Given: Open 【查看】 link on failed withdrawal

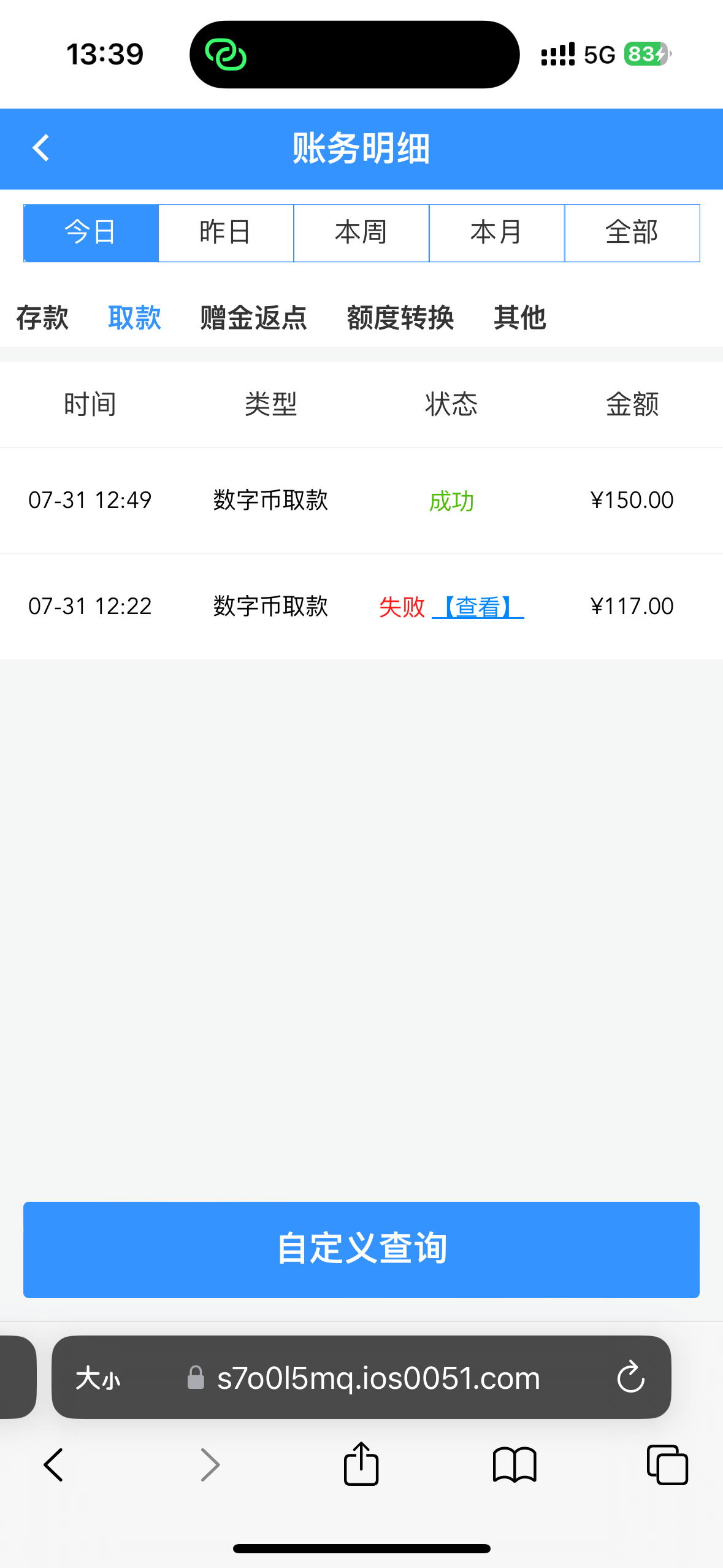Looking at the screenshot, I should (480, 606).
